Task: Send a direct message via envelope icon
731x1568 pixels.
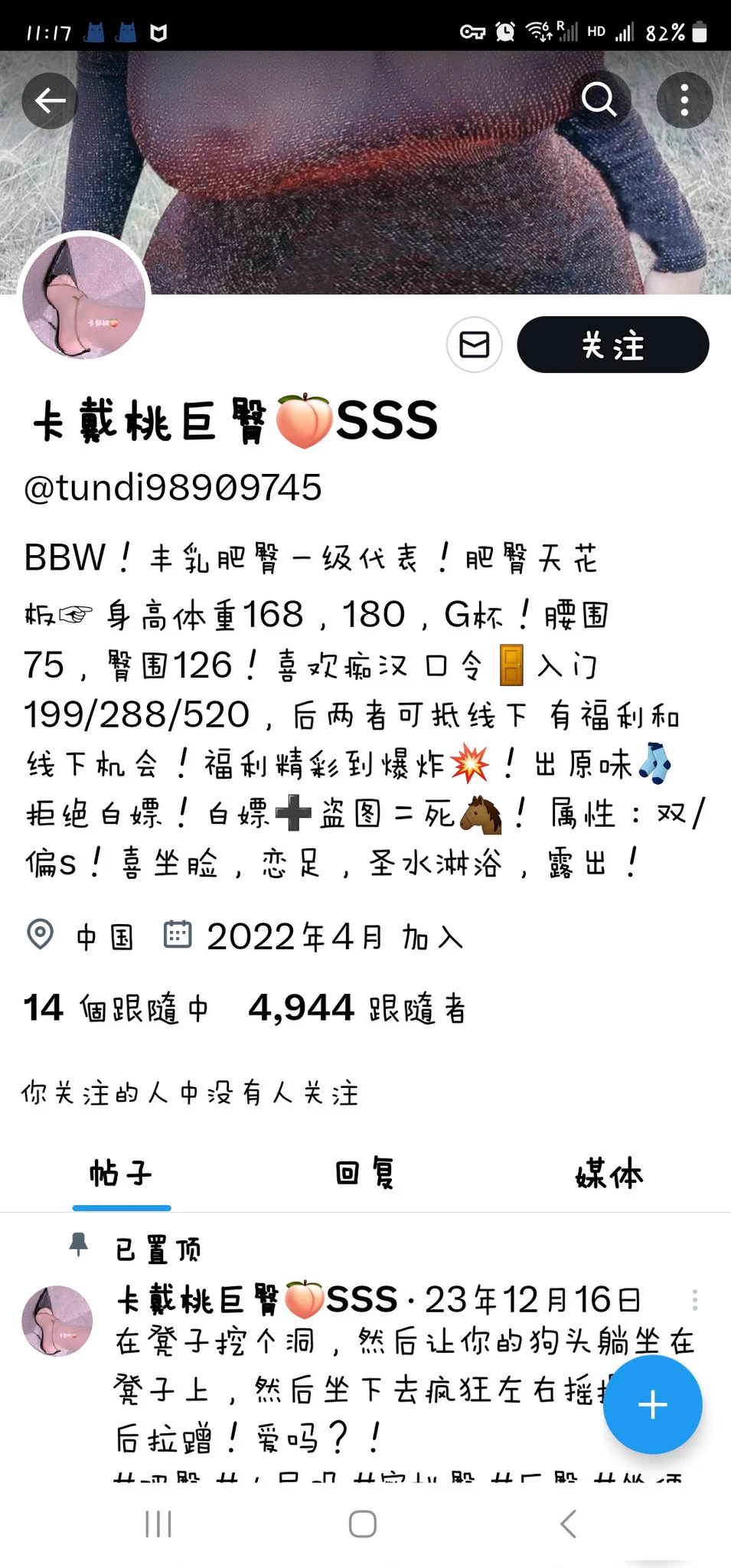Action: tap(474, 345)
